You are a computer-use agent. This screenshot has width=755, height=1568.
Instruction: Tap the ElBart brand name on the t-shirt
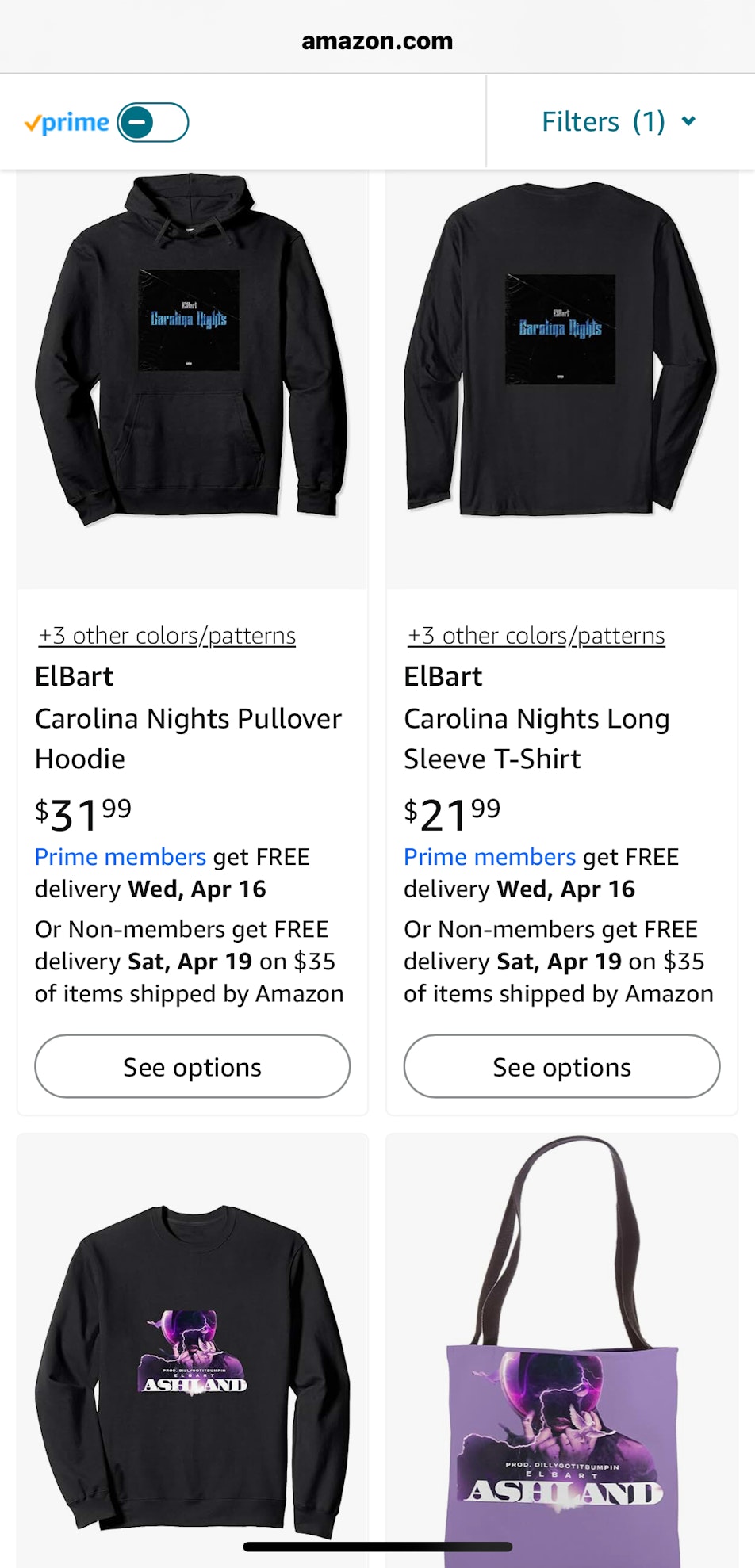[x=443, y=676]
